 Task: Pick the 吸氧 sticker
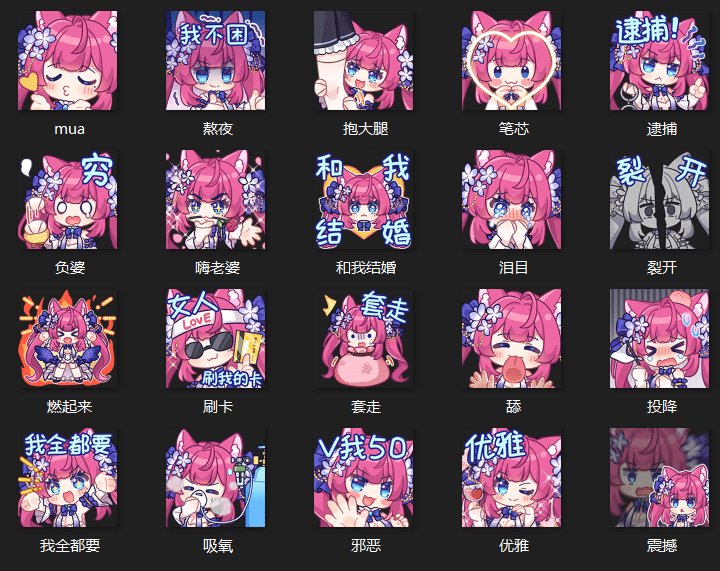point(216,478)
